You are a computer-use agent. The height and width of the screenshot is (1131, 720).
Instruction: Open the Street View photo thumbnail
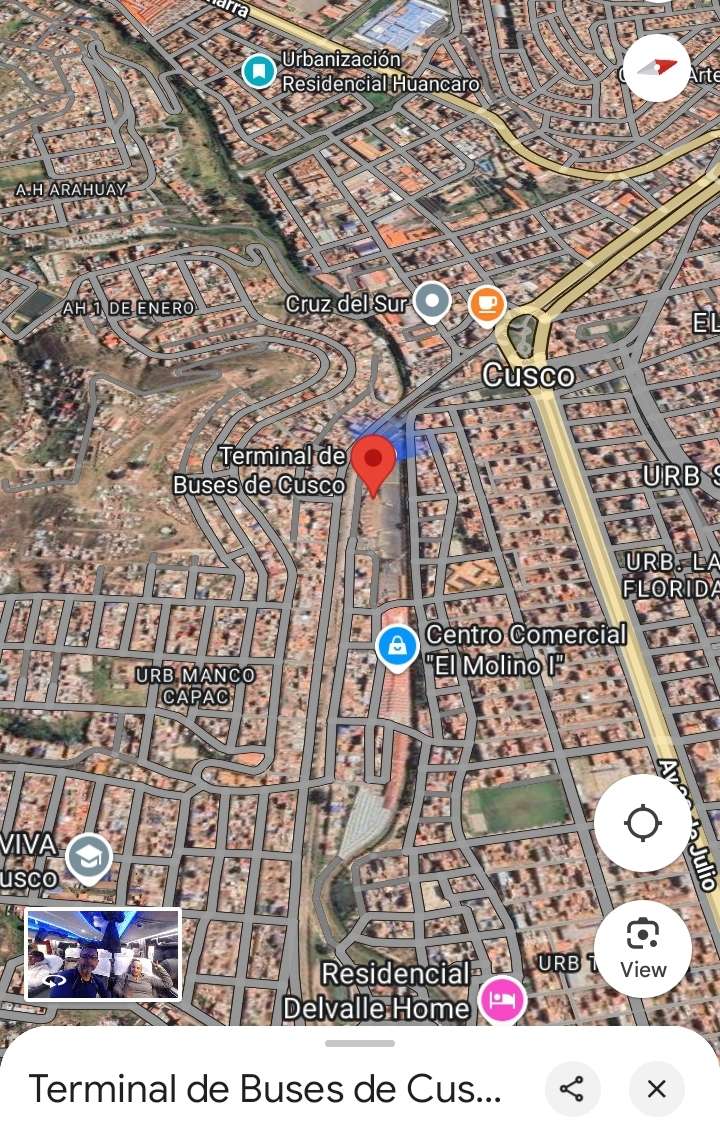pyautogui.click(x=103, y=954)
